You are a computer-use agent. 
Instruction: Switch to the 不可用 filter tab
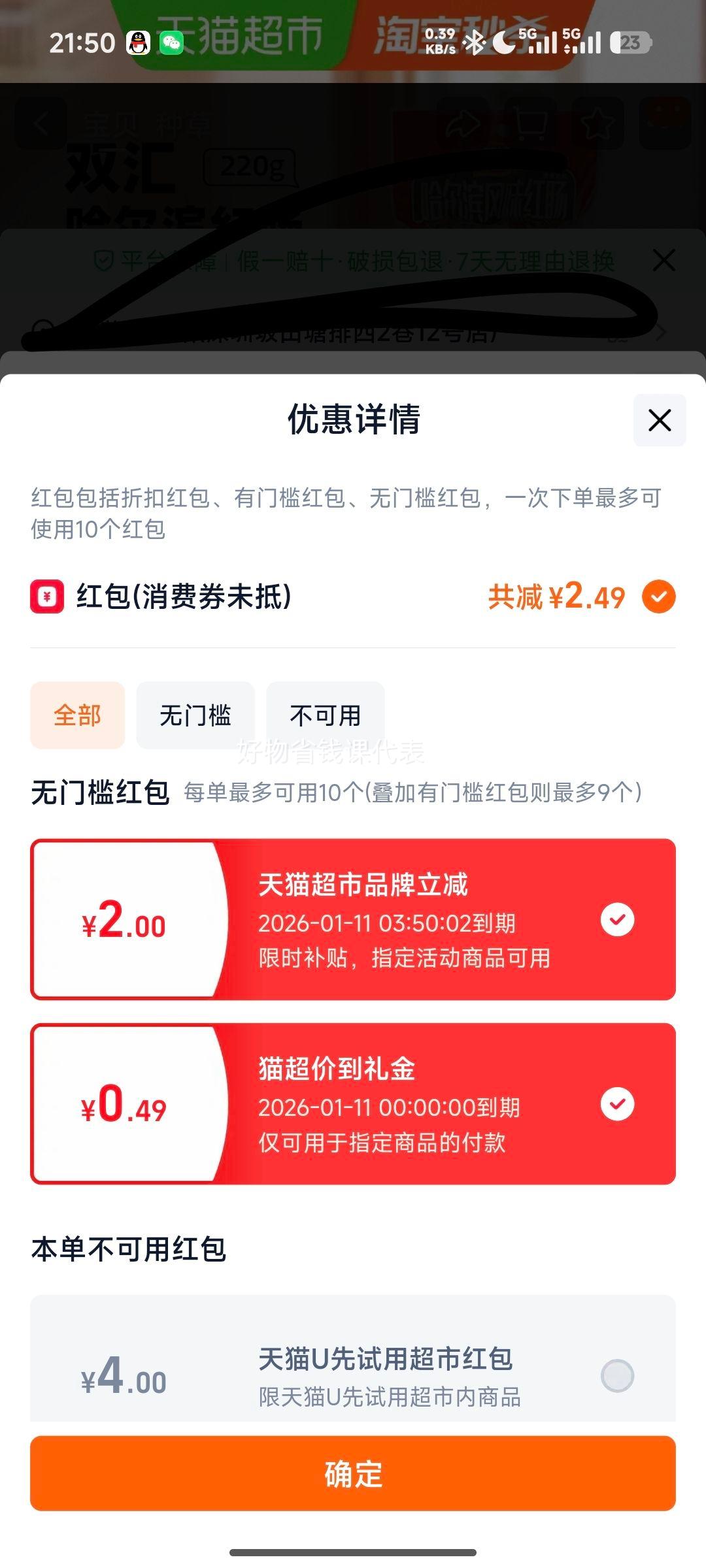[324, 715]
